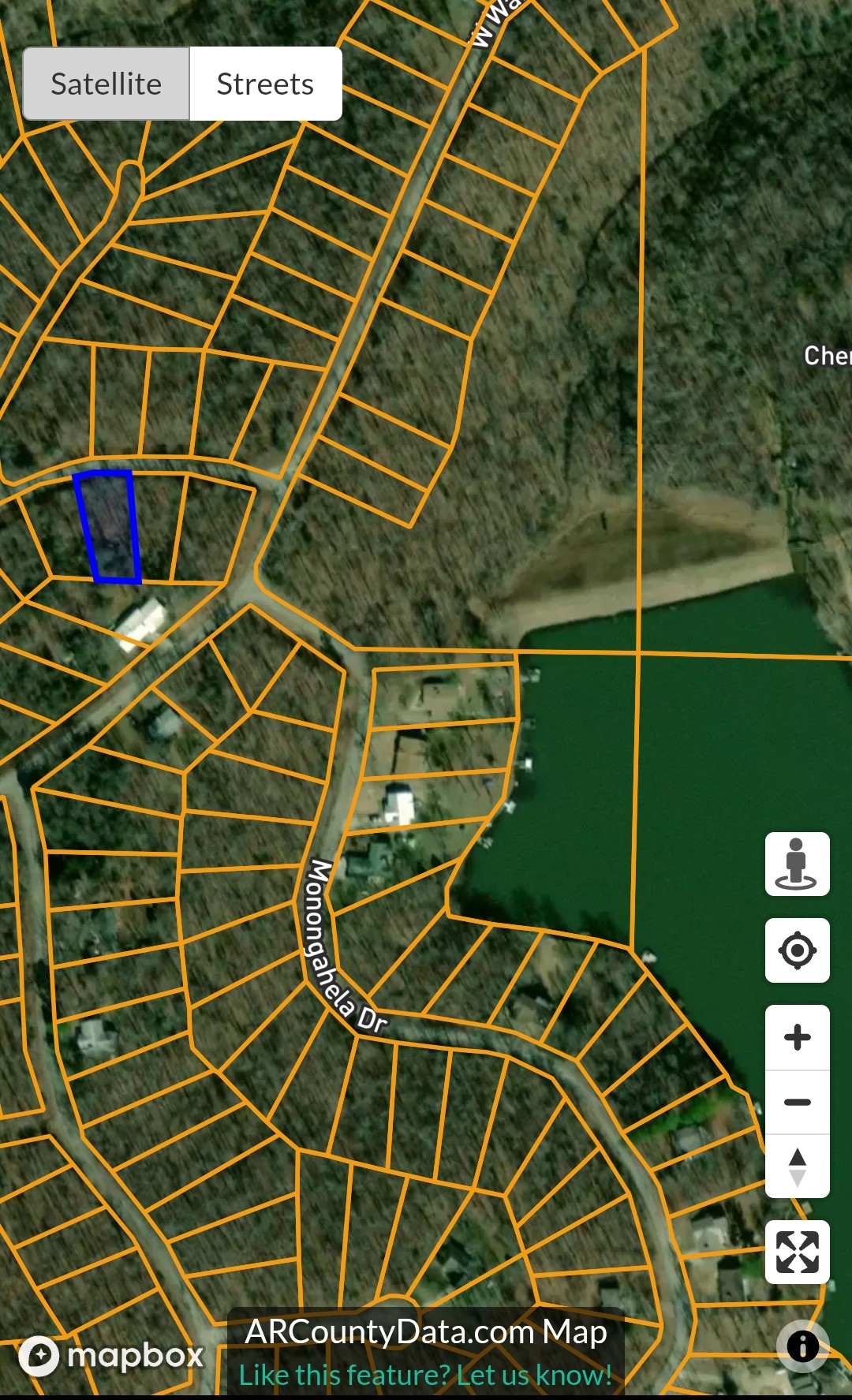The width and height of the screenshot is (852, 1400).
Task: Reset map compass to north
Action: click(x=797, y=1167)
